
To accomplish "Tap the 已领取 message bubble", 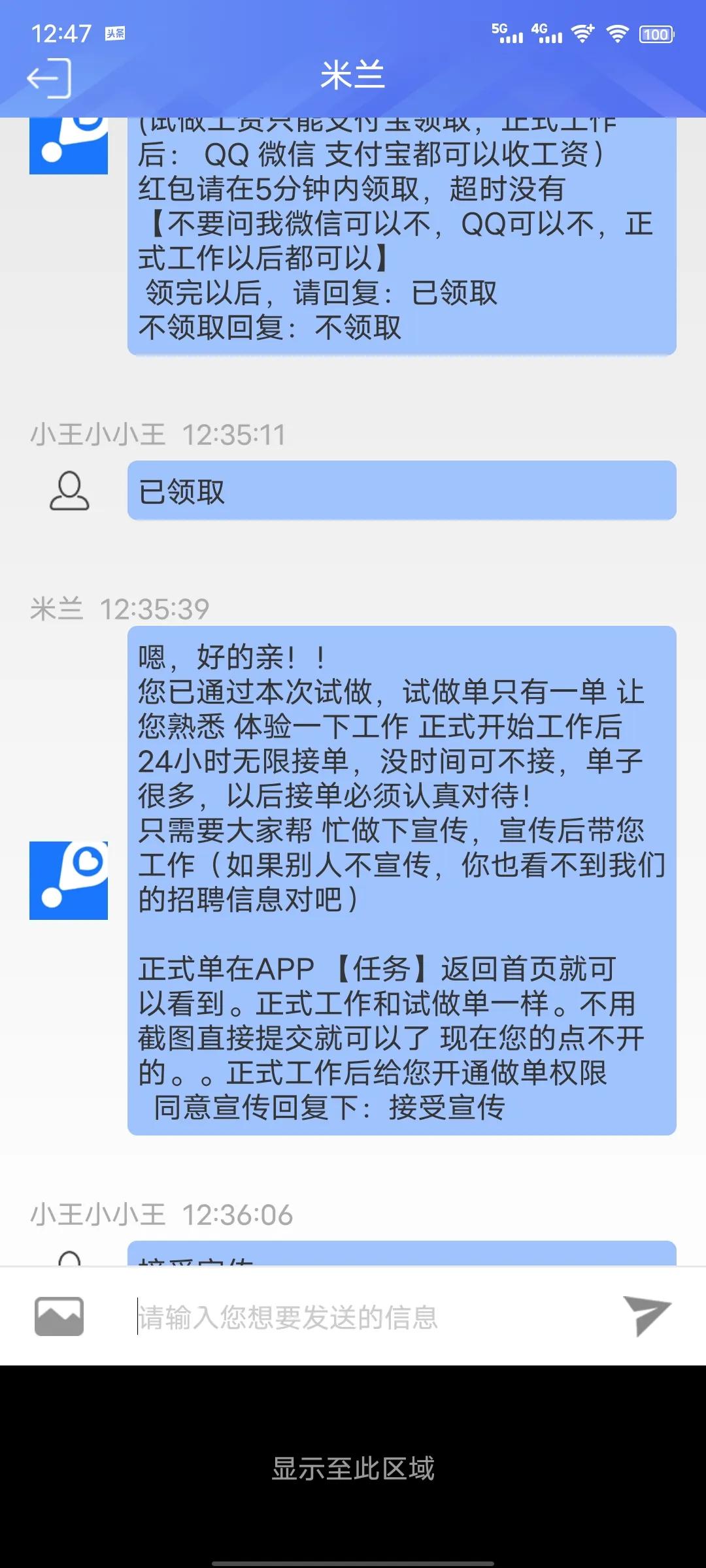I will point(402,491).
